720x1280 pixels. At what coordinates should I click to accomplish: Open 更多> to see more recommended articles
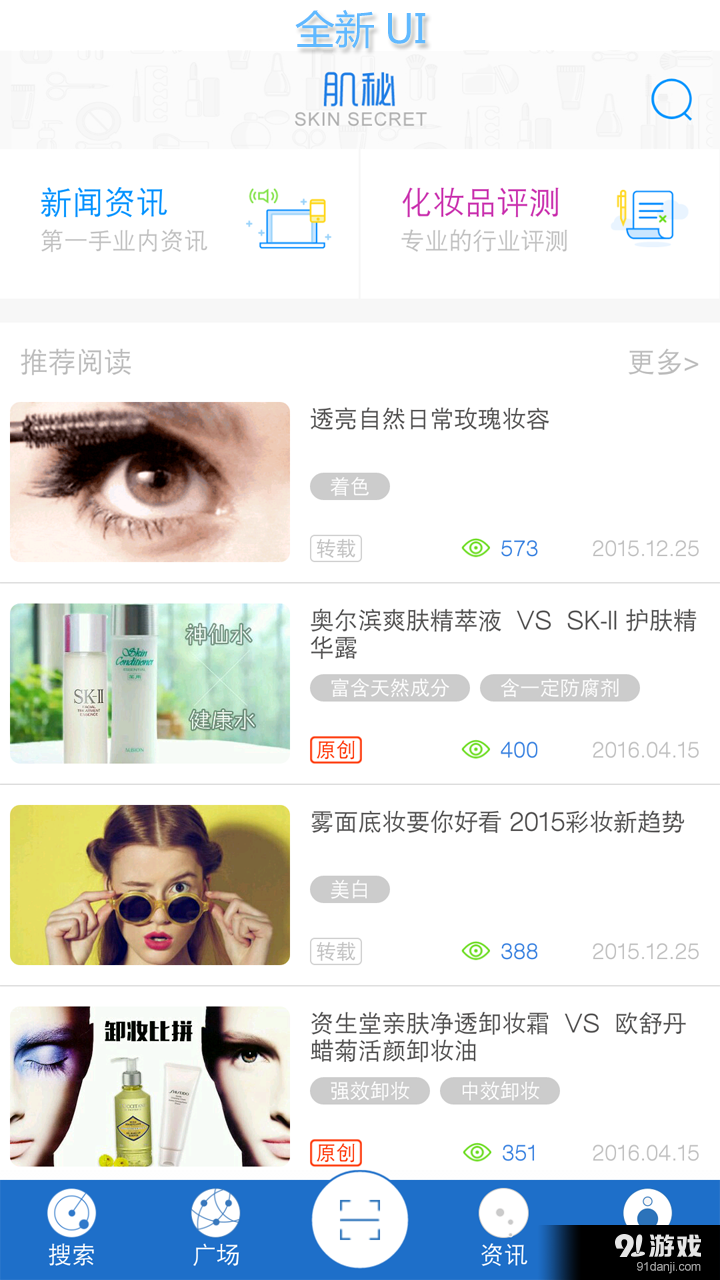(663, 363)
